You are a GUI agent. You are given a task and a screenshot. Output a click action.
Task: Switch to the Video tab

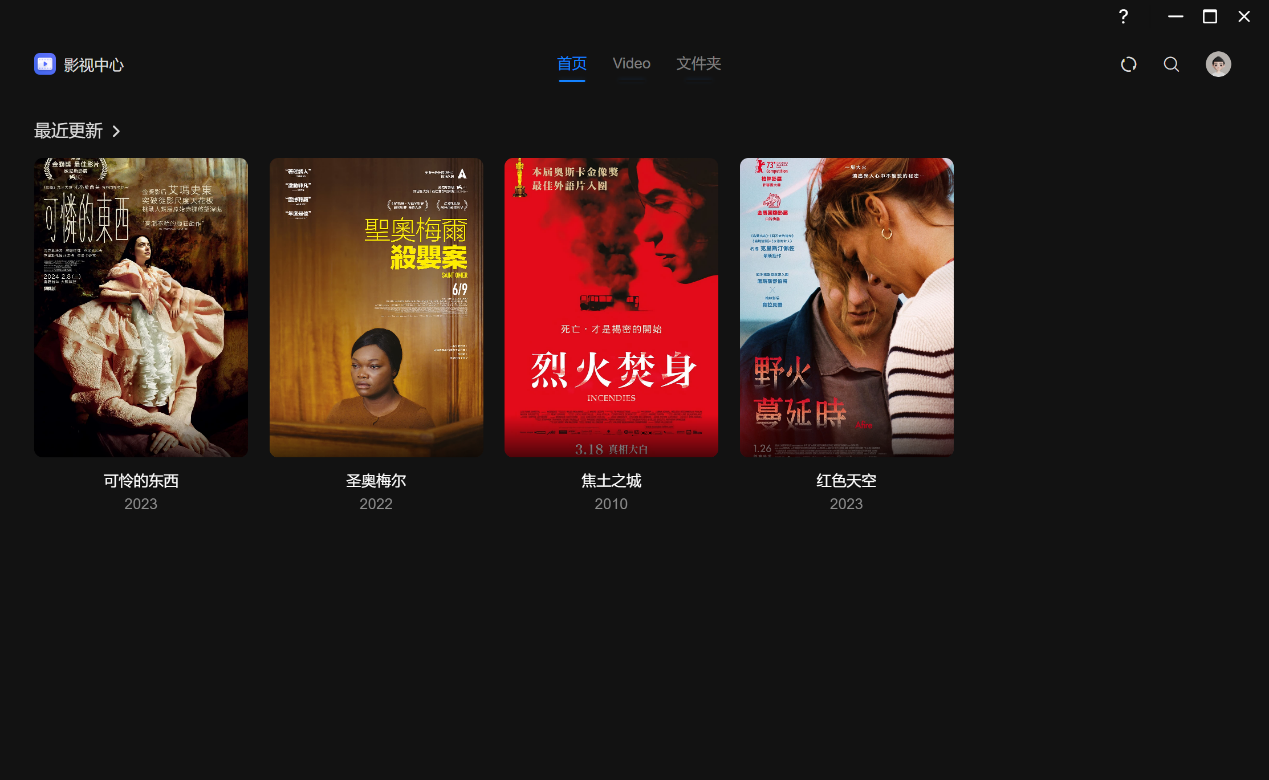pyautogui.click(x=631, y=63)
